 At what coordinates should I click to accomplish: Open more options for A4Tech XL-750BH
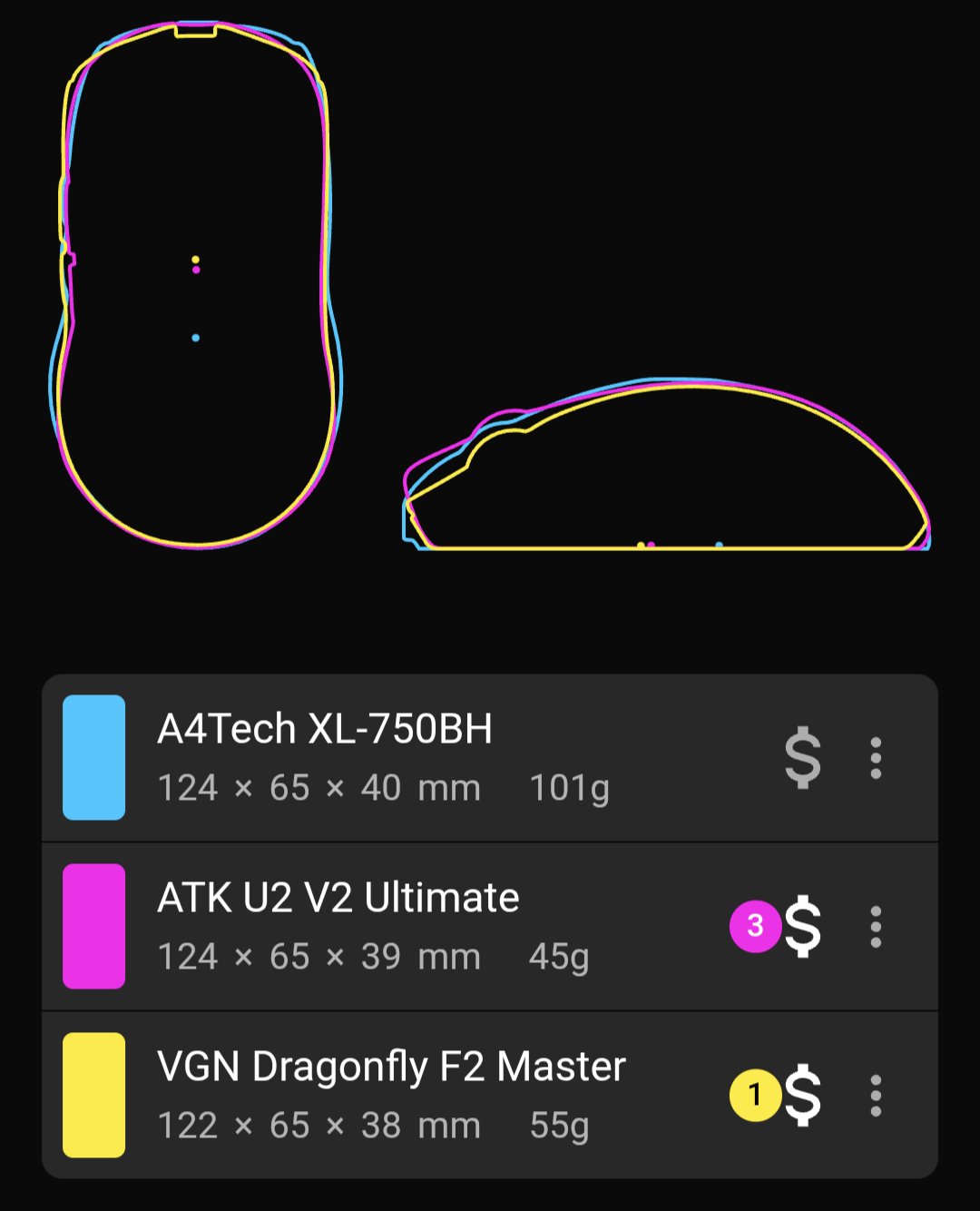[x=876, y=757]
